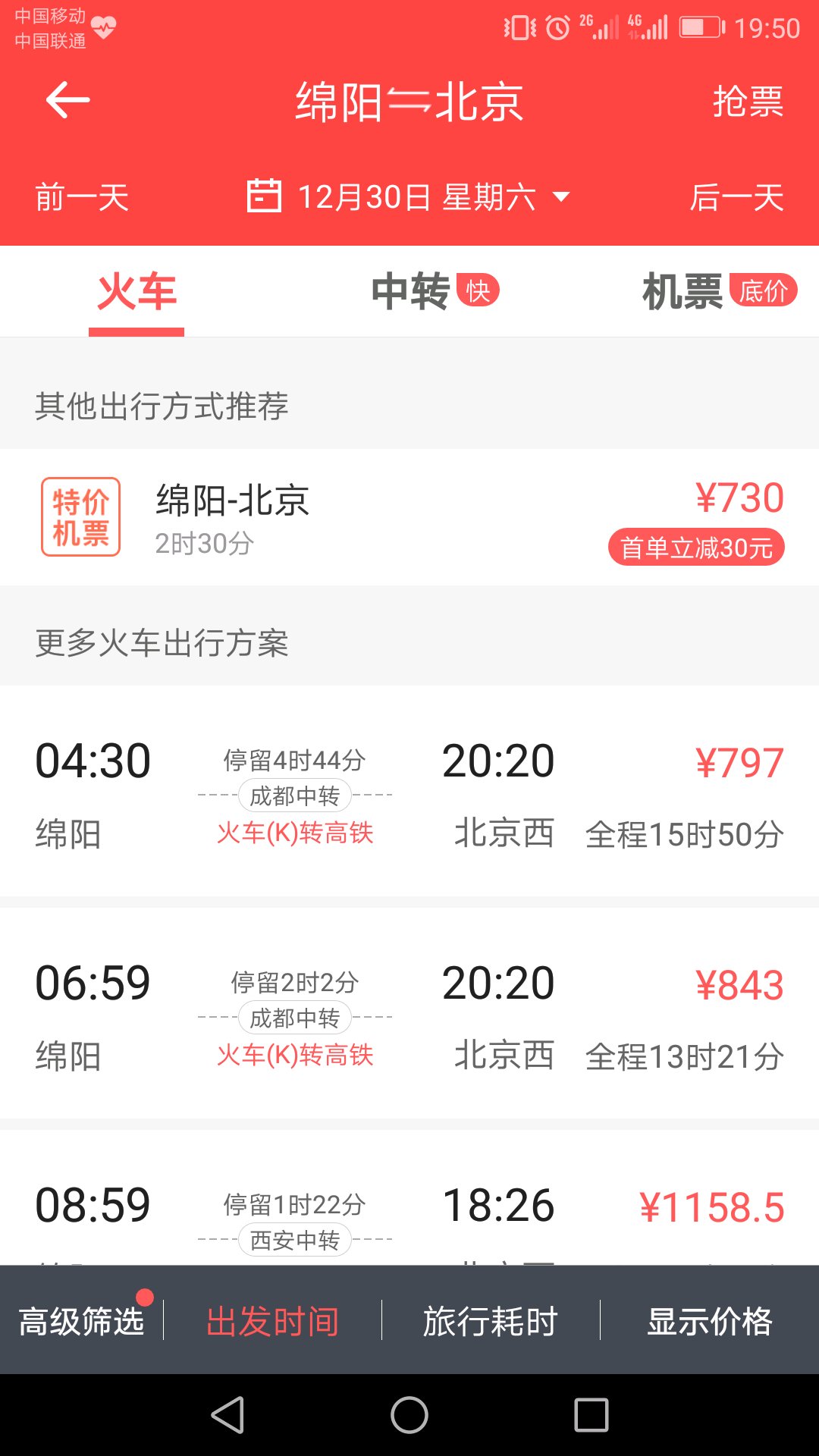Open the system recent apps button
Viewport: 819px width, 1456px height.
point(591,1415)
